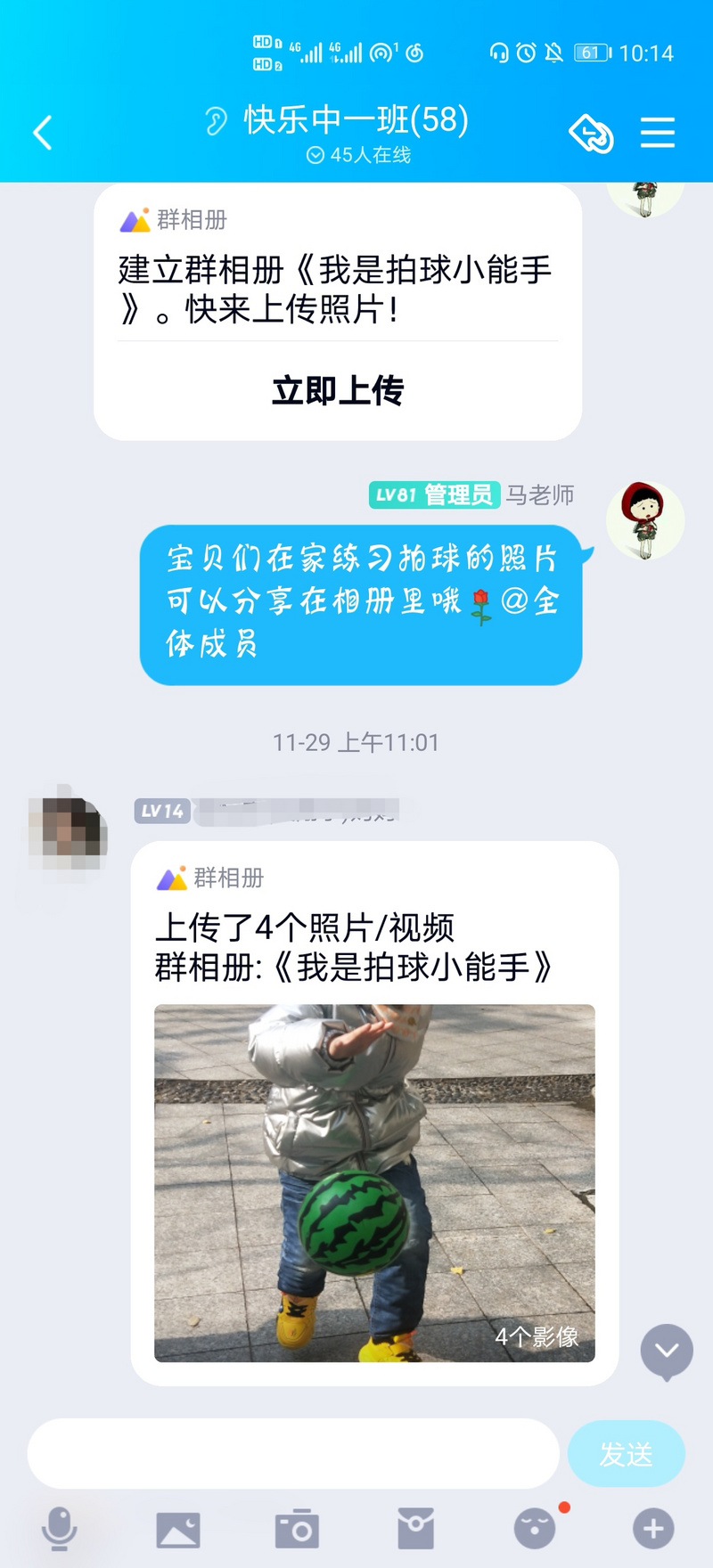Jump to latest messages with down arrow
Image resolution: width=713 pixels, height=1568 pixels.
(x=666, y=1351)
